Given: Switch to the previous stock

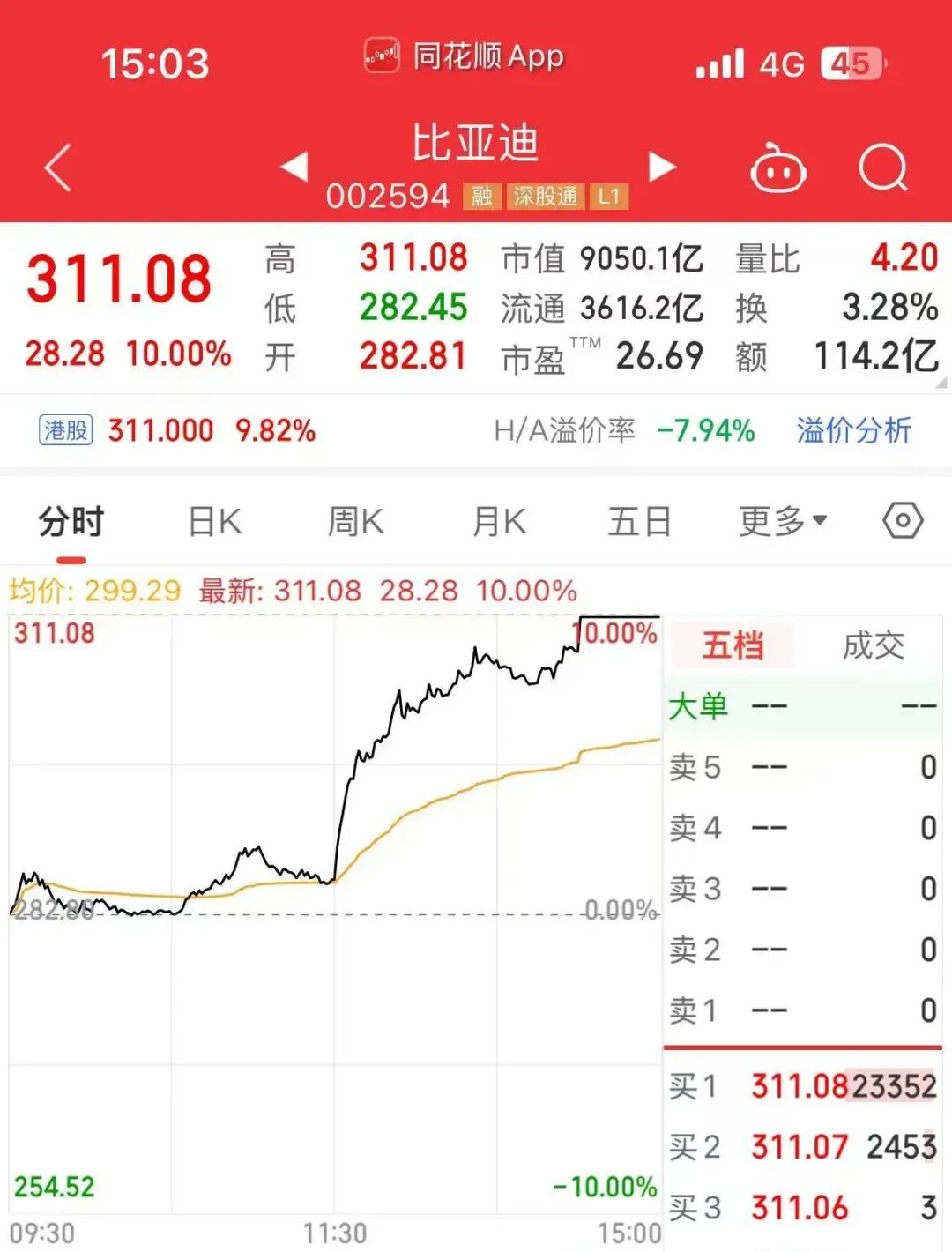Looking at the screenshot, I should coord(294,166).
